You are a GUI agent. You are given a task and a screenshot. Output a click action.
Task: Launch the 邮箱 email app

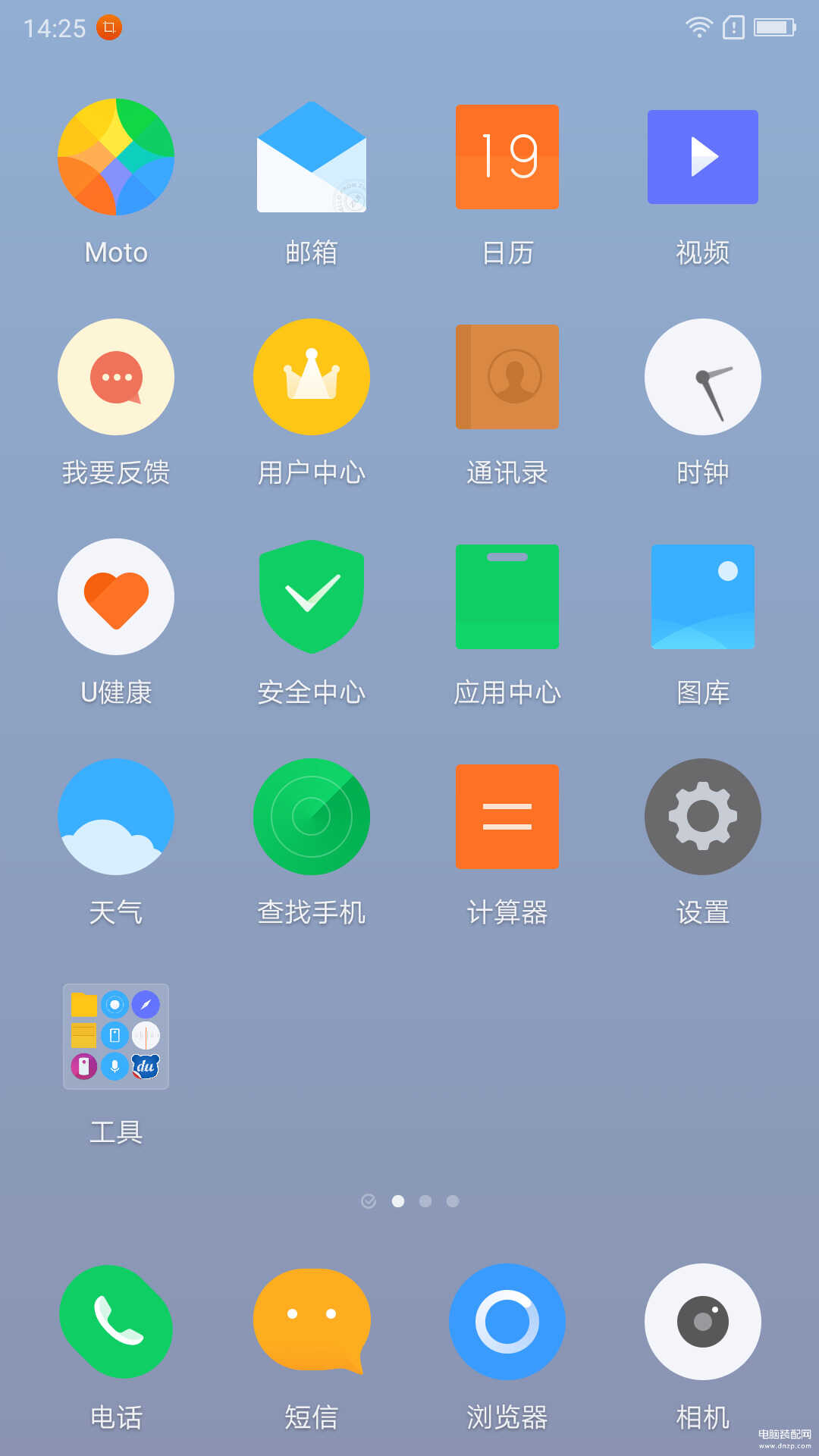[x=312, y=157]
